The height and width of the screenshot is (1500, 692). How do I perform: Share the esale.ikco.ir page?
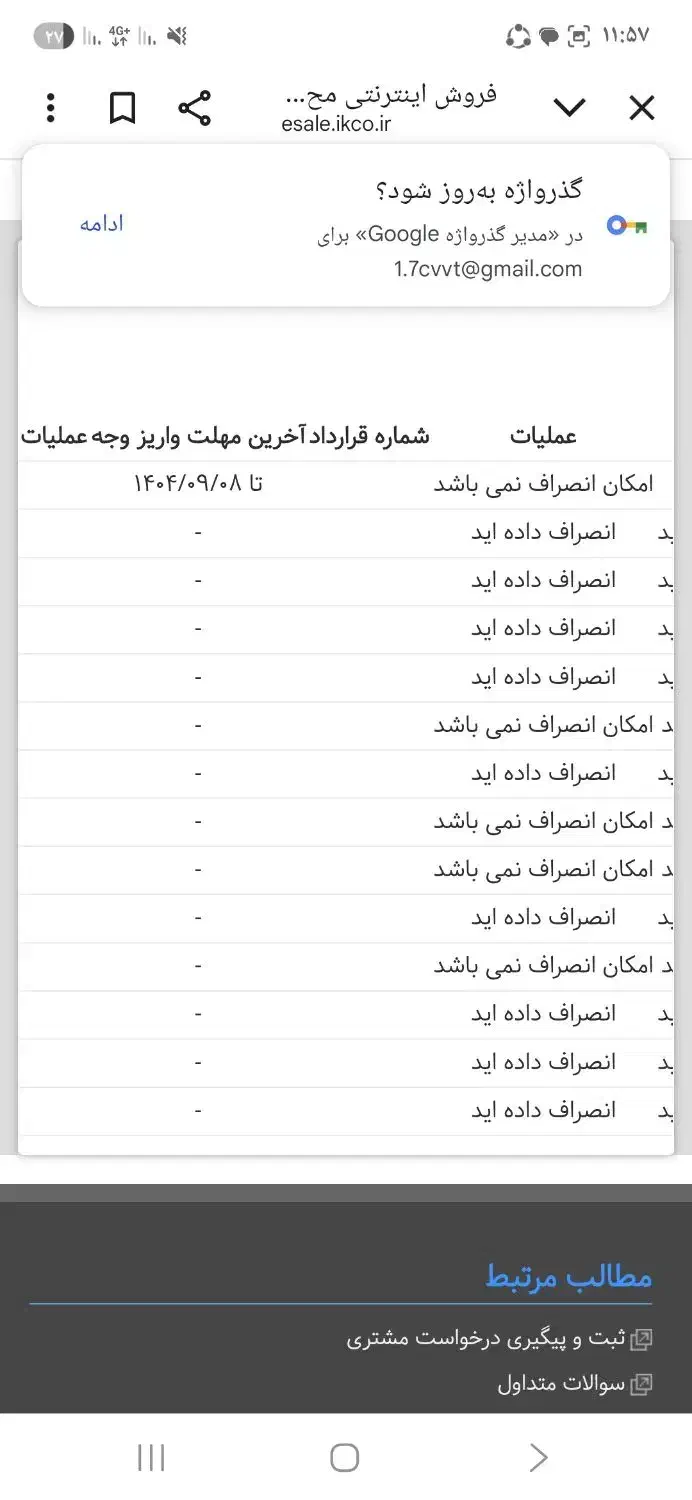click(194, 108)
